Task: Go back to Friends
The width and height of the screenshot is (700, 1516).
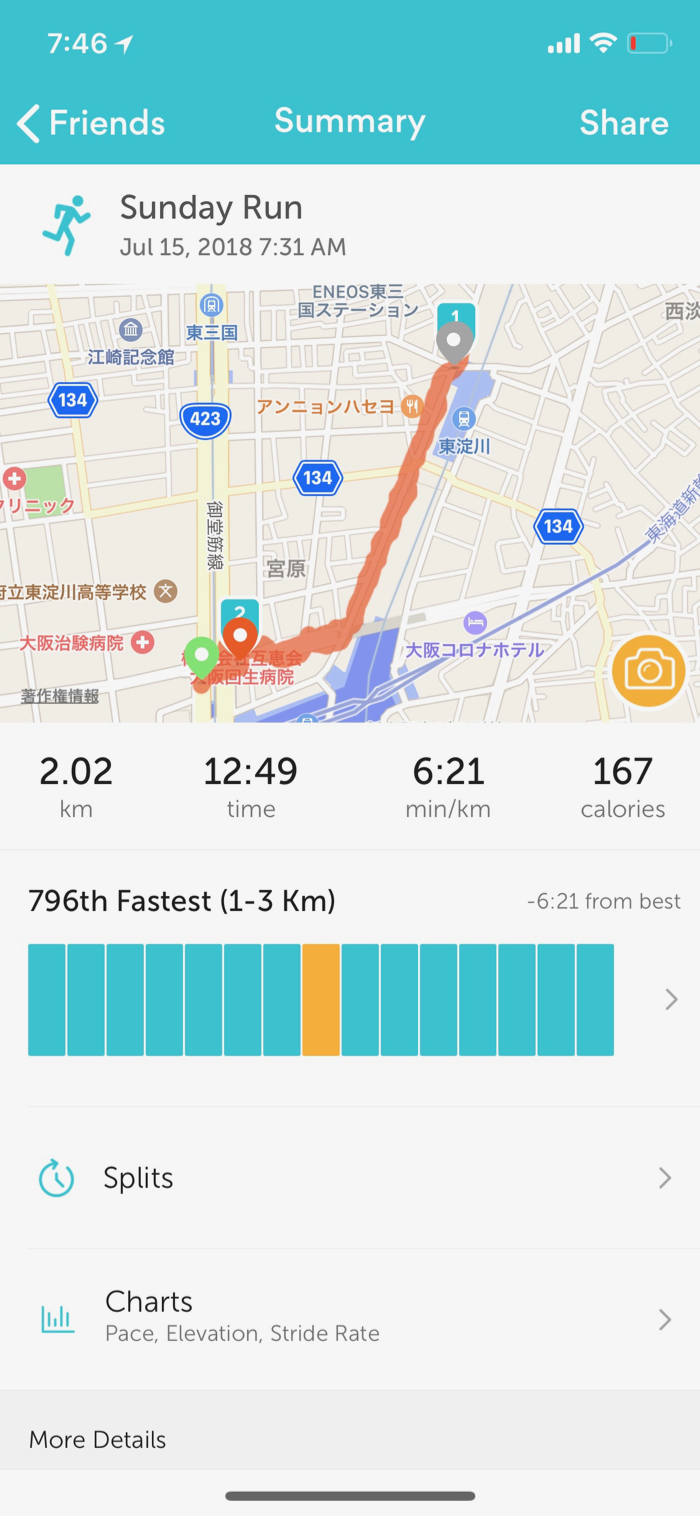Action: [x=91, y=123]
